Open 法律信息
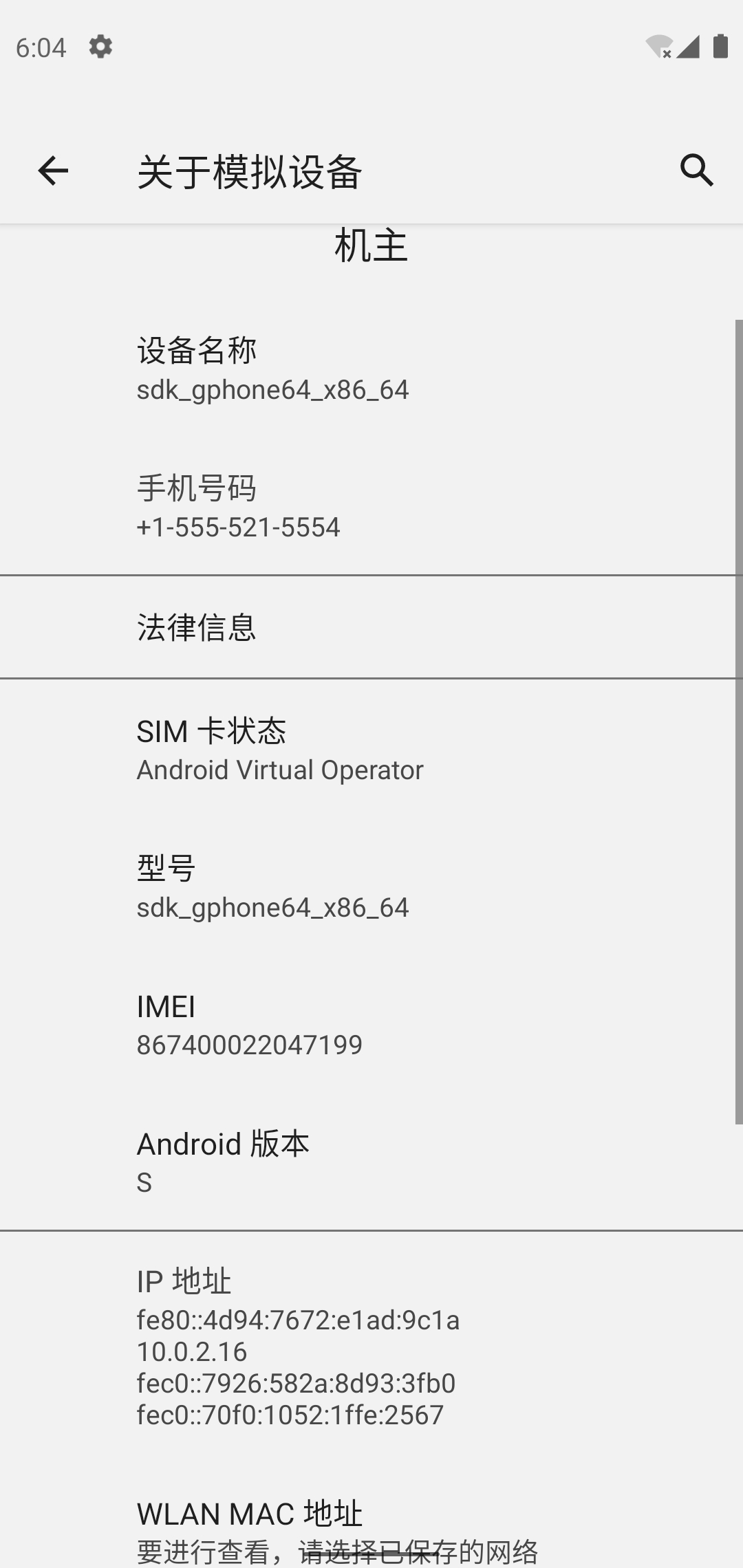 click(x=371, y=627)
